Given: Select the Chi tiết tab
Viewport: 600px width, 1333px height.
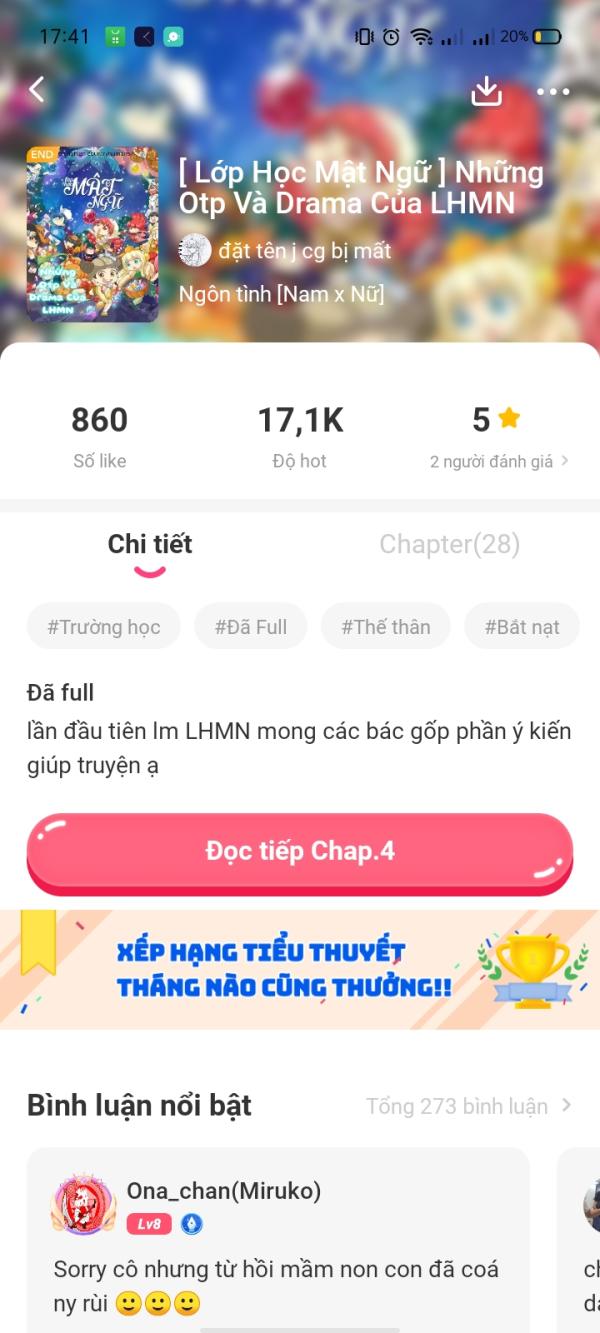Looking at the screenshot, I should click(150, 544).
